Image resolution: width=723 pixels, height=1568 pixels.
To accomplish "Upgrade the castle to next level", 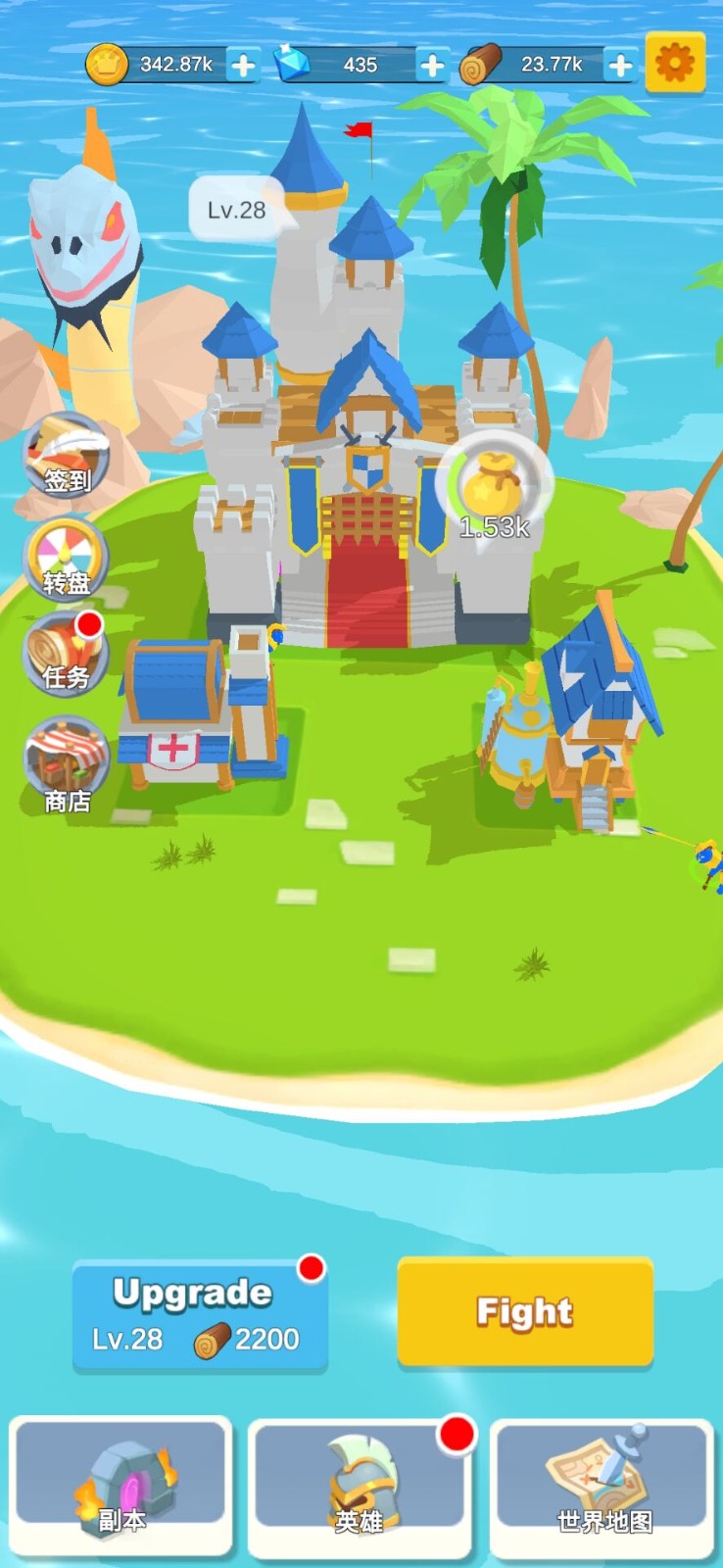I will (200, 1316).
